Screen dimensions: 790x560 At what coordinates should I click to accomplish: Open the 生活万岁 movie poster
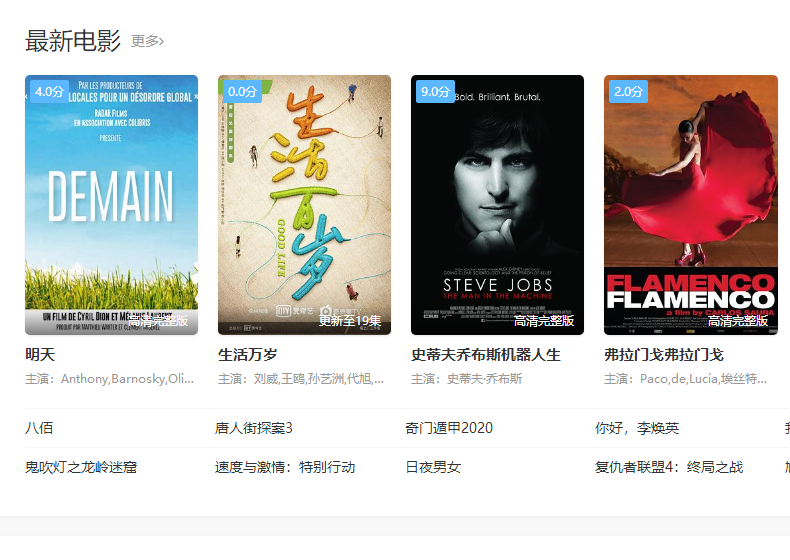304,205
